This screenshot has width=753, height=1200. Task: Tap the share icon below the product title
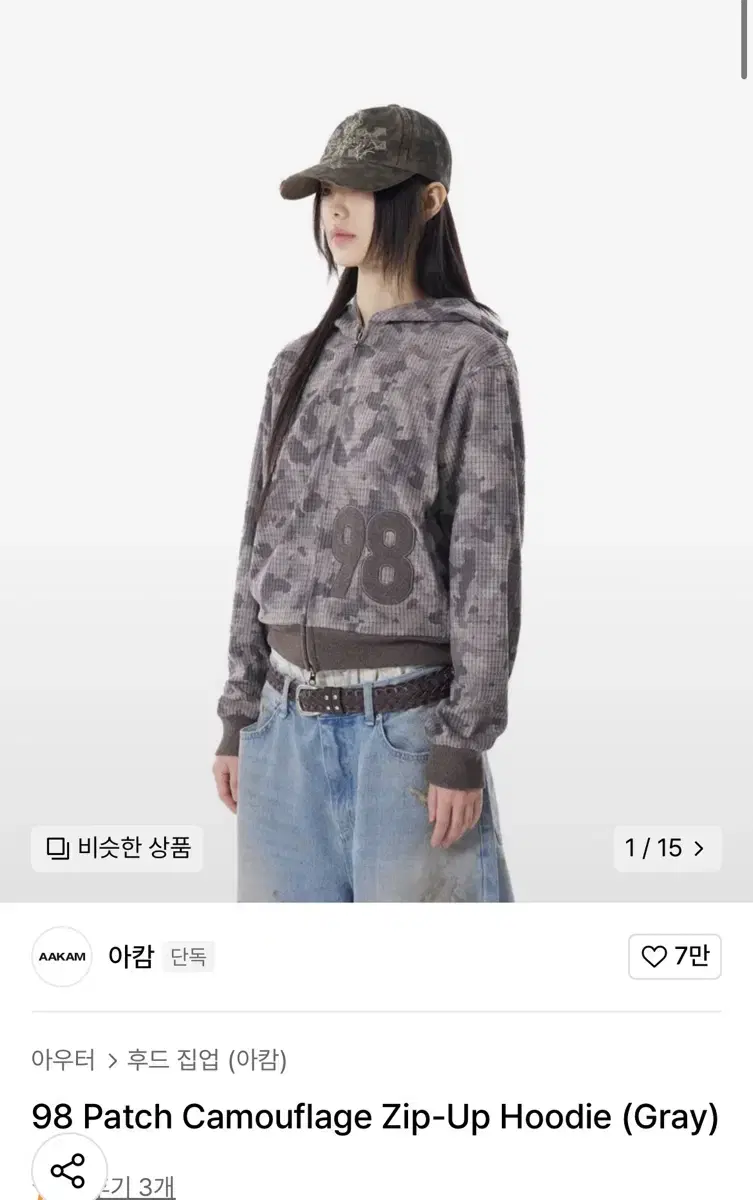(68, 1172)
